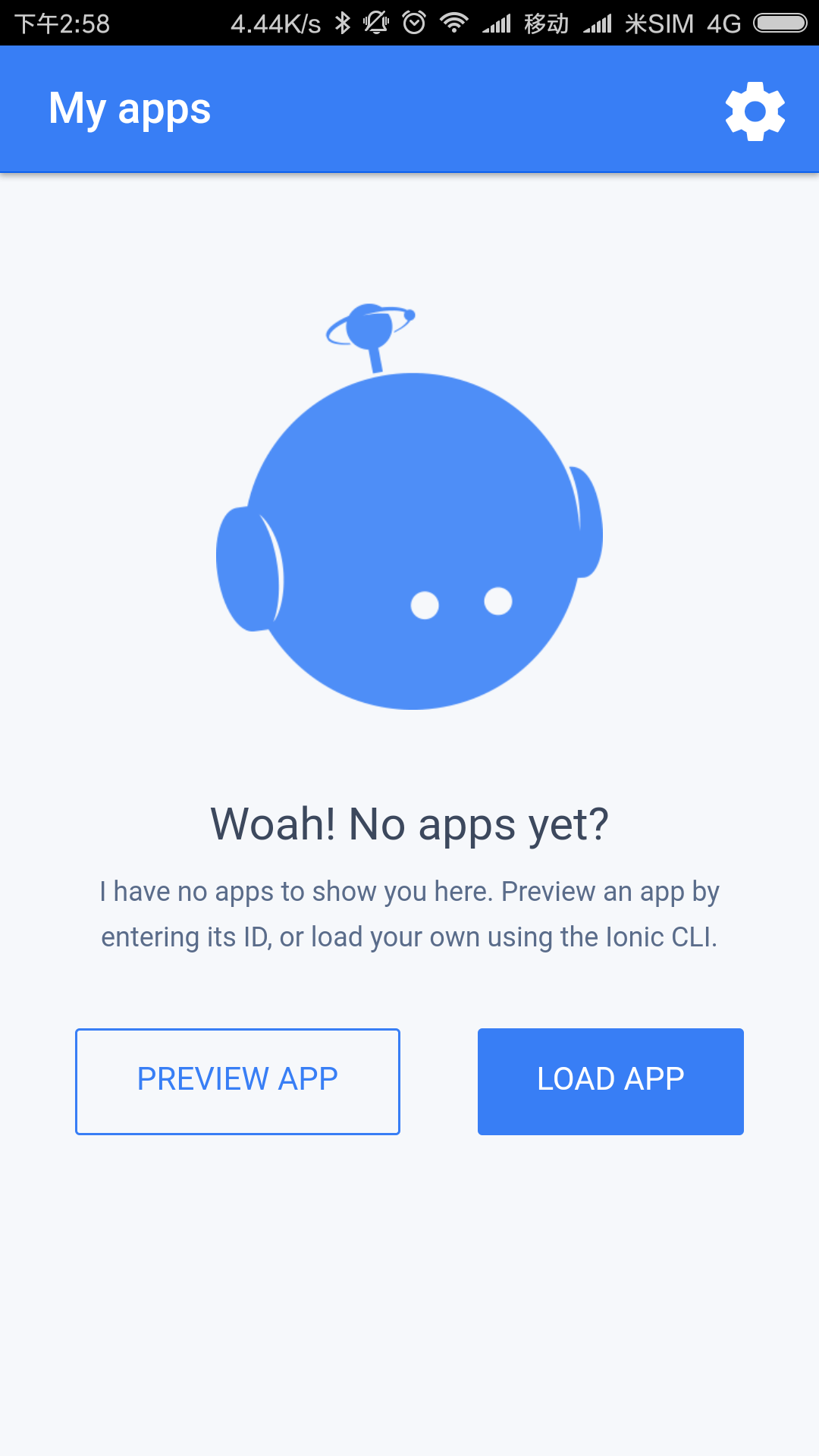Tap the Preview App button

click(x=237, y=1081)
